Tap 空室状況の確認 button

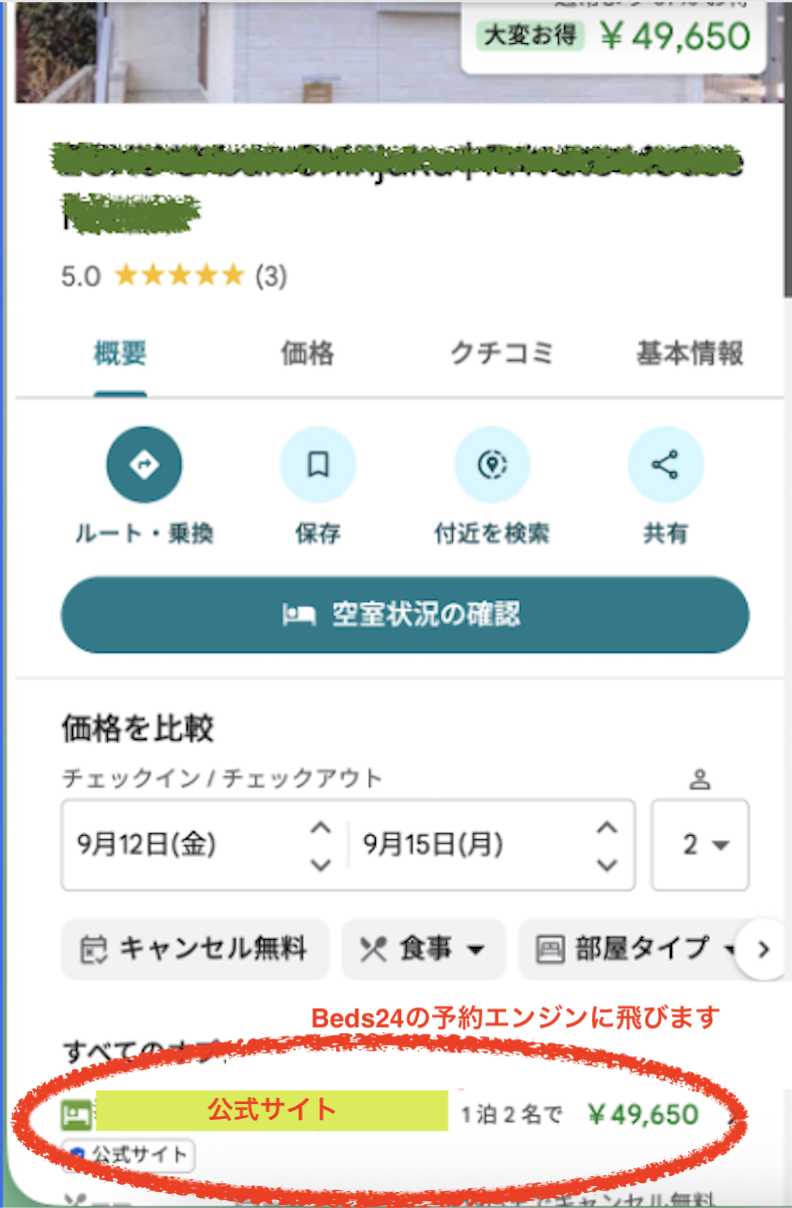coord(405,614)
